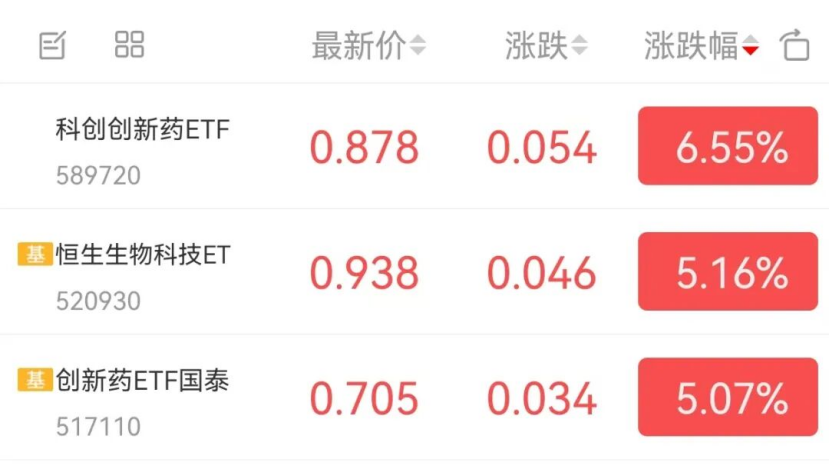Sort by 涨跌幅 column
The width and height of the screenshot is (830, 469).
pyautogui.click(x=700, y=46)
